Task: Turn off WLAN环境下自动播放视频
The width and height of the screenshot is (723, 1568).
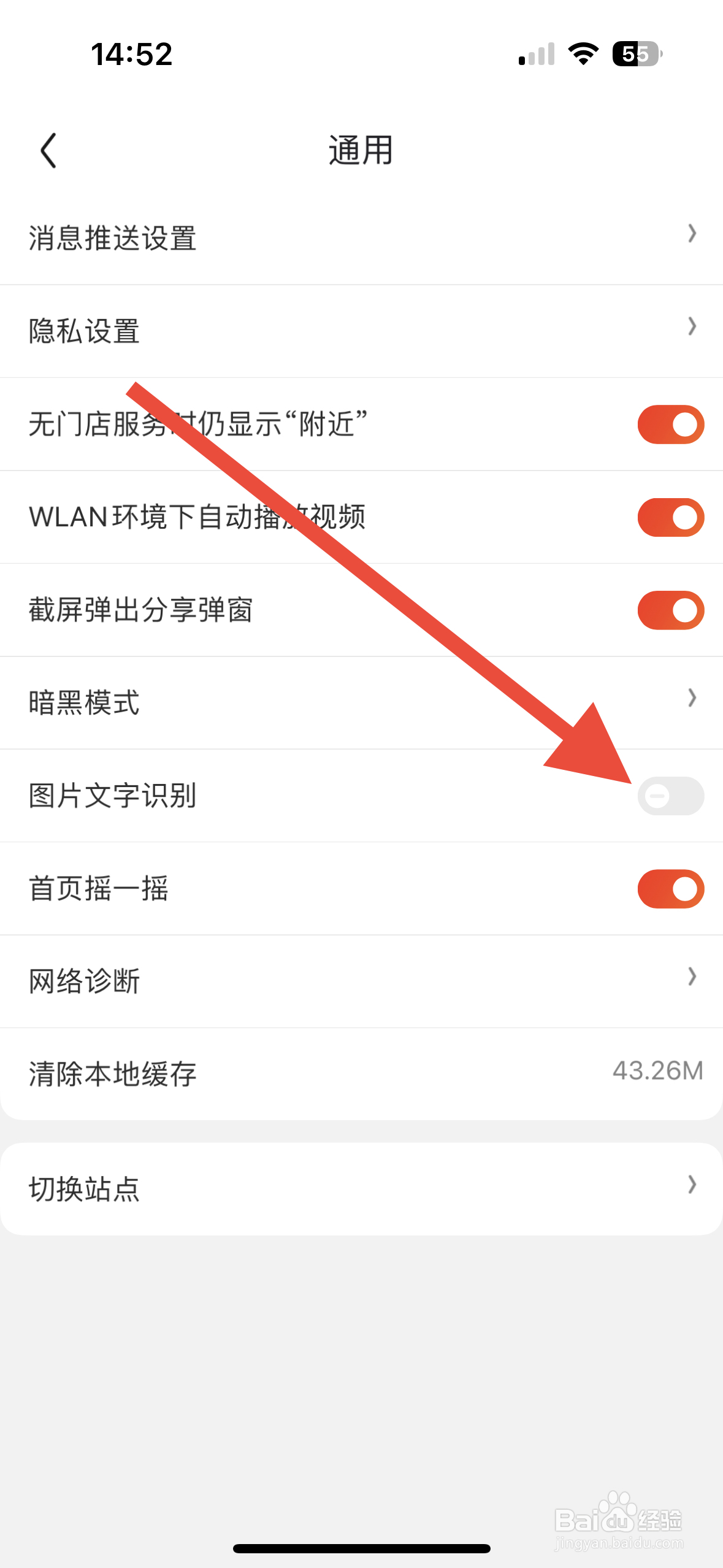Action: pos(670,517)
